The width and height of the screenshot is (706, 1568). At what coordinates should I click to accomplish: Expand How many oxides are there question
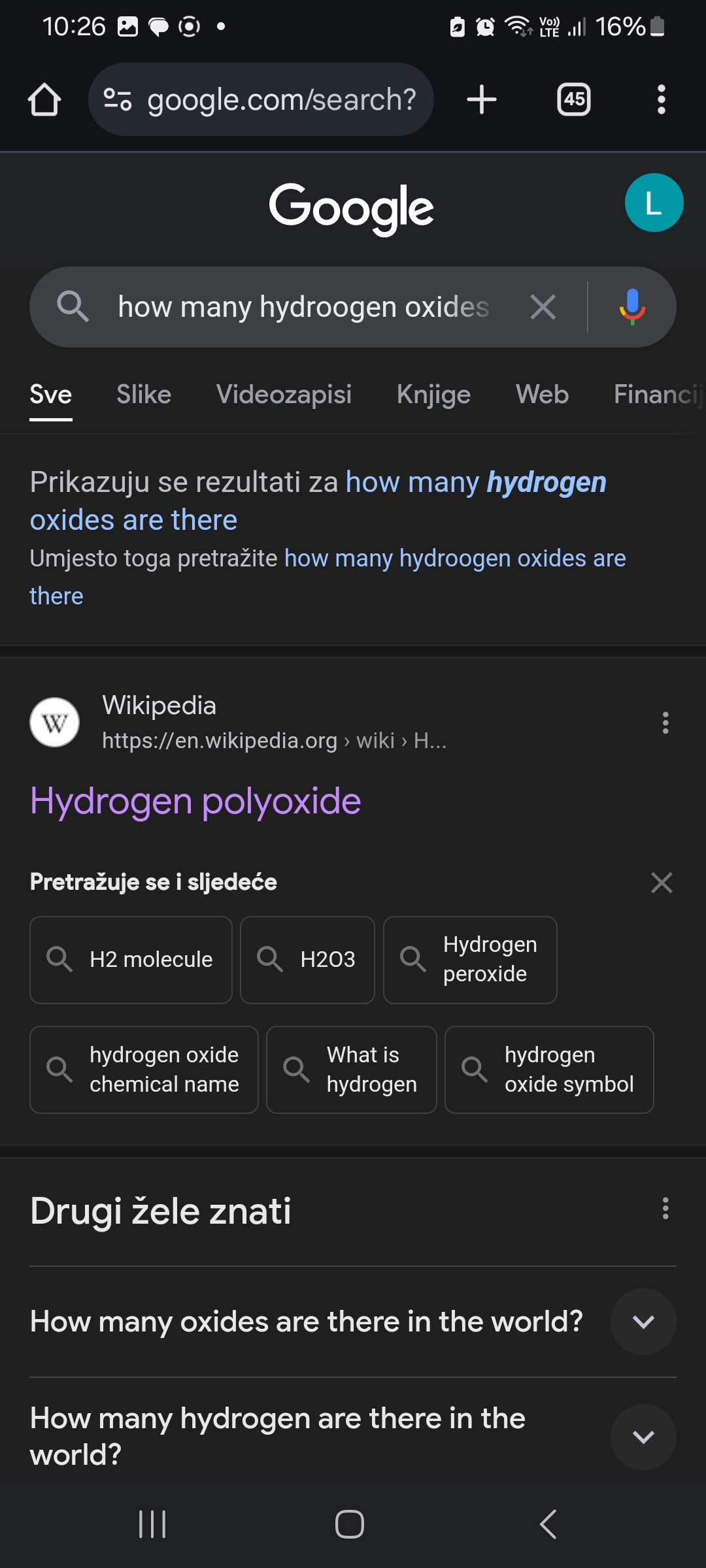point(643,1322)
